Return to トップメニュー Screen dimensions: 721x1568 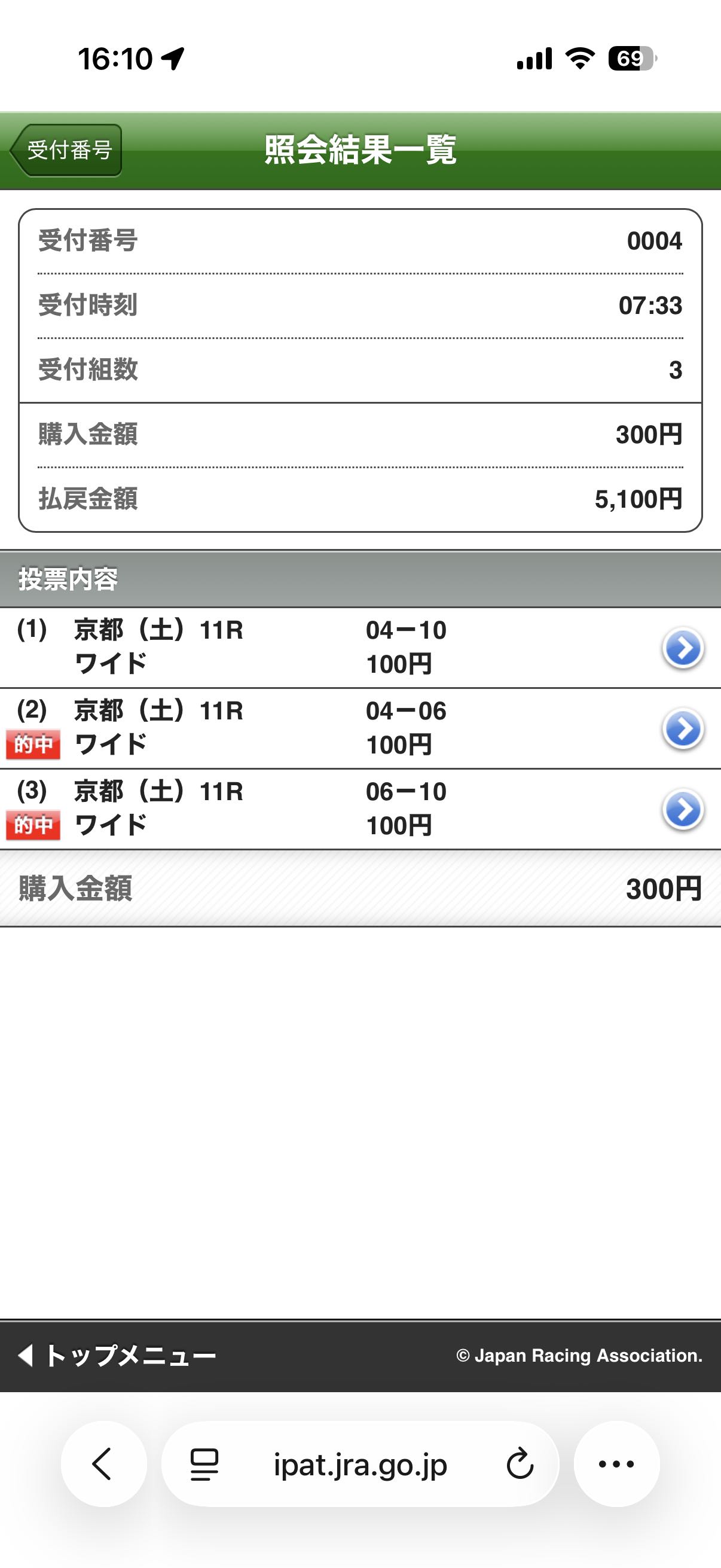[x=117, y=1356]
